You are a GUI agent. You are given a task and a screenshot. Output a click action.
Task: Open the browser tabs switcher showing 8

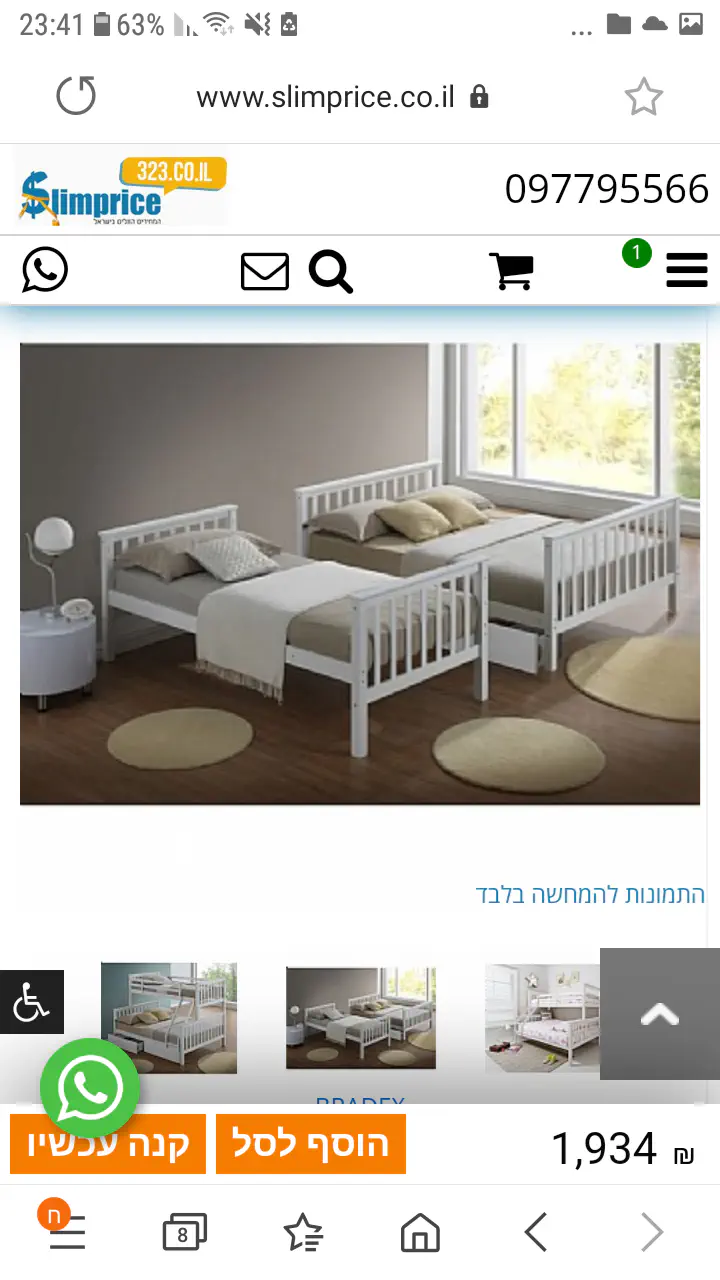(x=184, y=1233)
